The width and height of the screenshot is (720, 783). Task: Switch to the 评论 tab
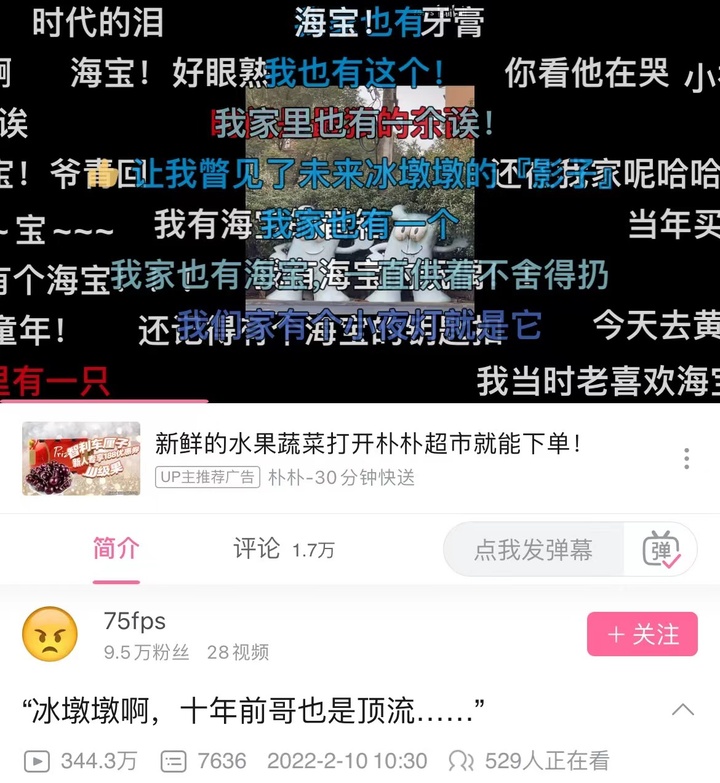coord(283,549)
